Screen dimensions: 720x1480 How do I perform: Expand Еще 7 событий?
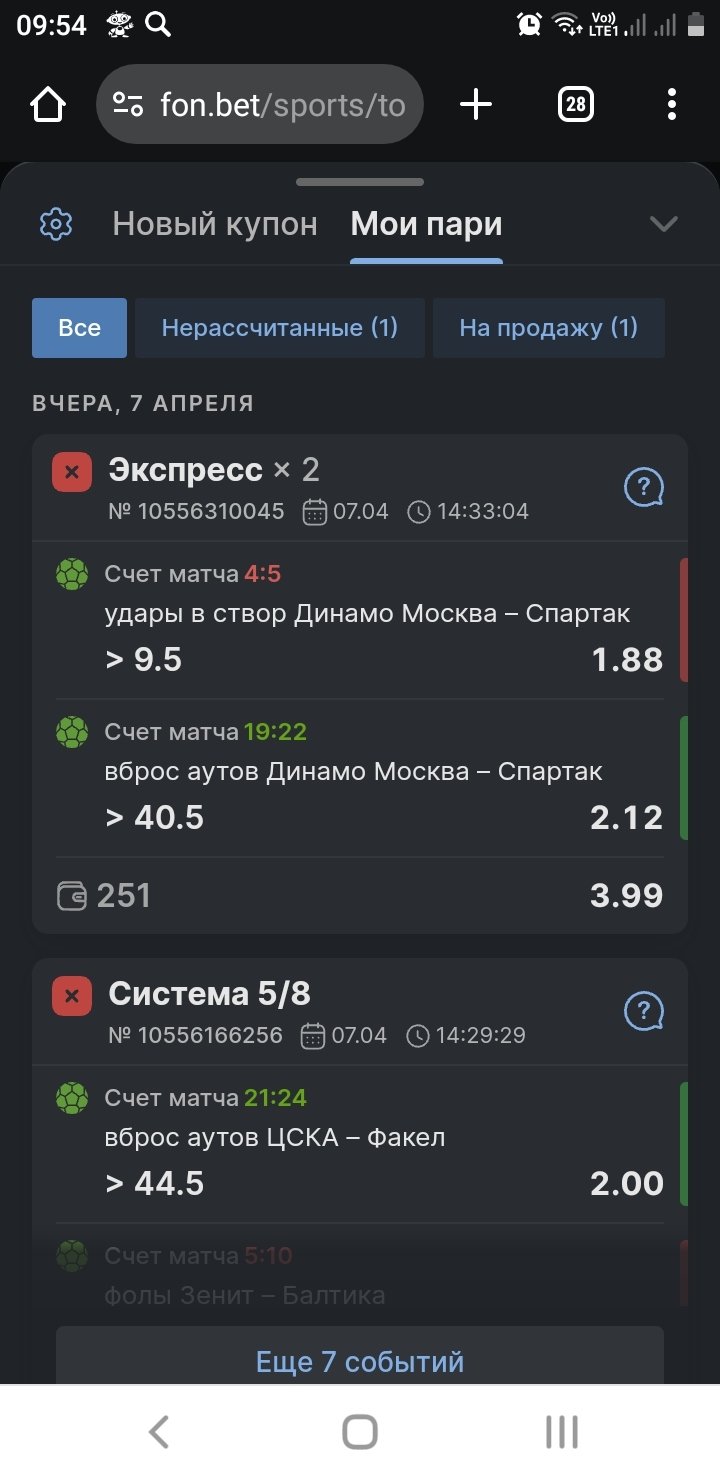coord(360,1361)
